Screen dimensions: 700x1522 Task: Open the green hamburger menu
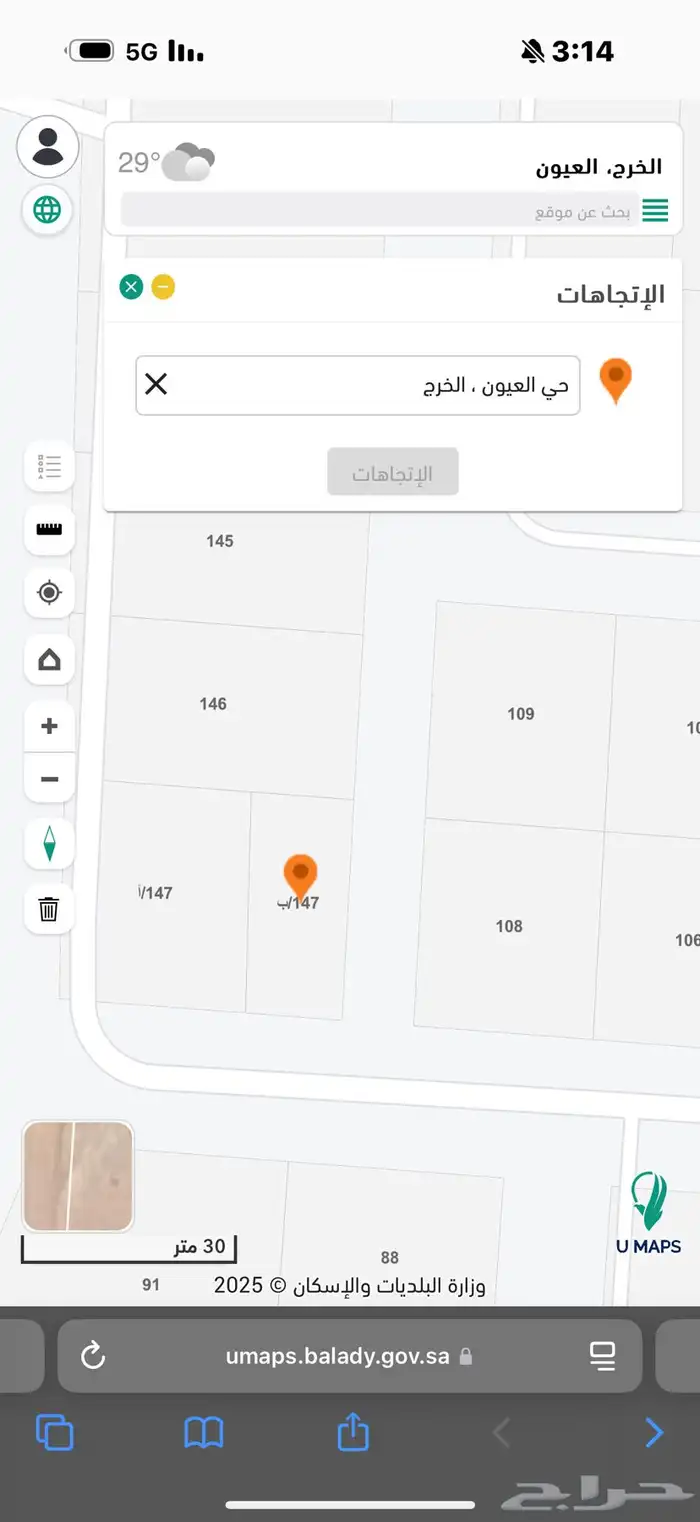point(655,211)
